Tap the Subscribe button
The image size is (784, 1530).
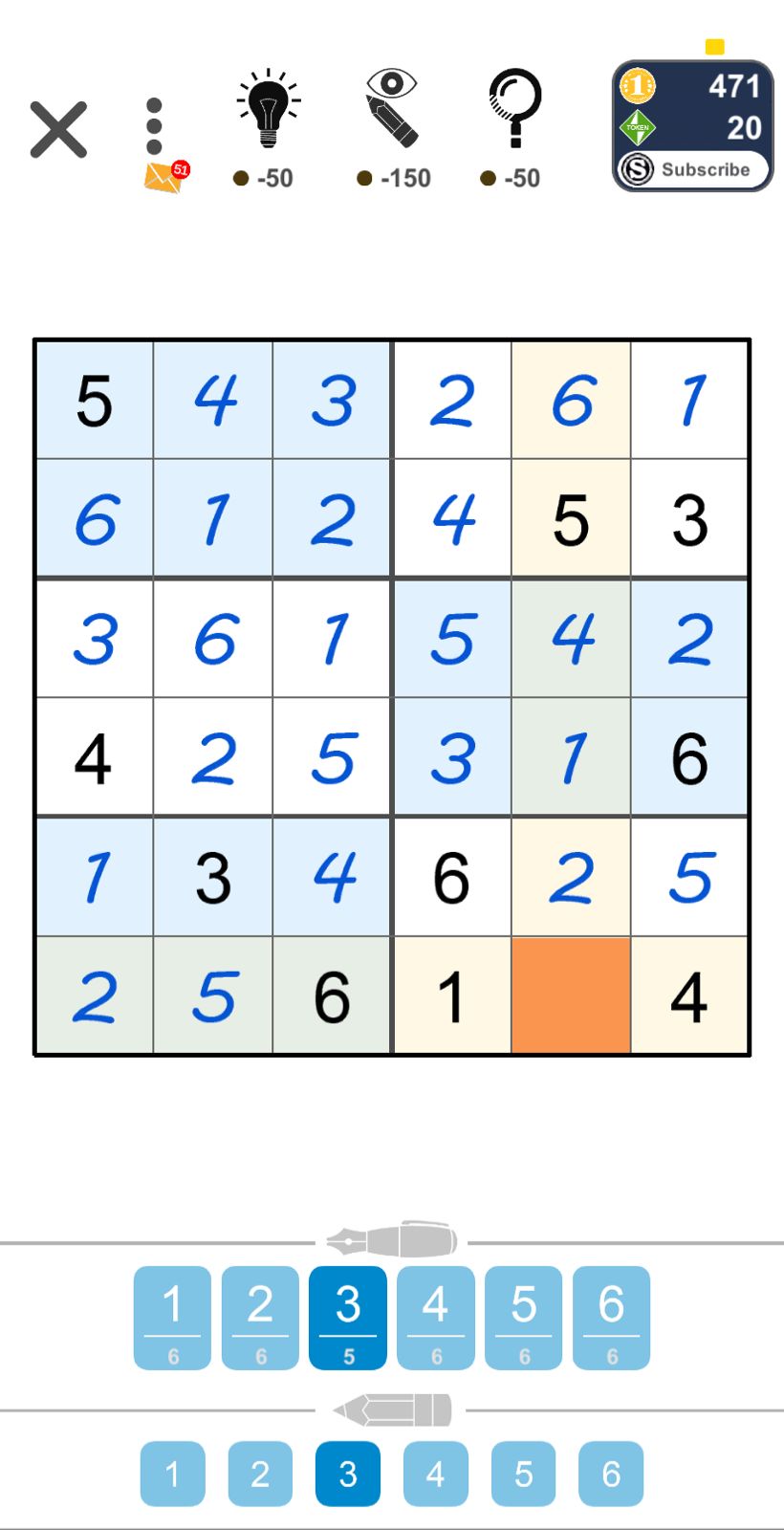pos(693,169)
